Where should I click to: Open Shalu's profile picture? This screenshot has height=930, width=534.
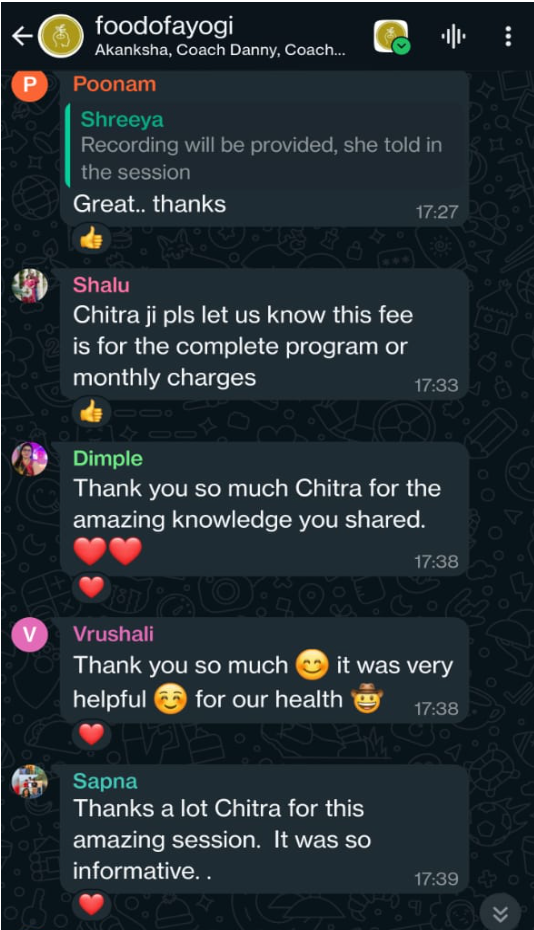pos(30,286)
